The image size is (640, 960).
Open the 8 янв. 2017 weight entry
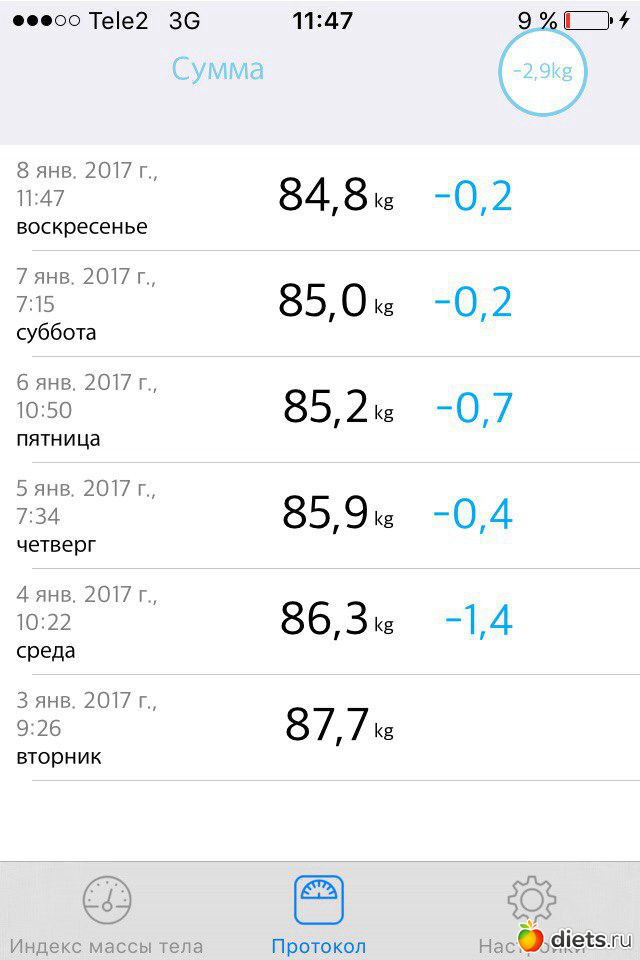pyautogui.click(x=320, y=198)
